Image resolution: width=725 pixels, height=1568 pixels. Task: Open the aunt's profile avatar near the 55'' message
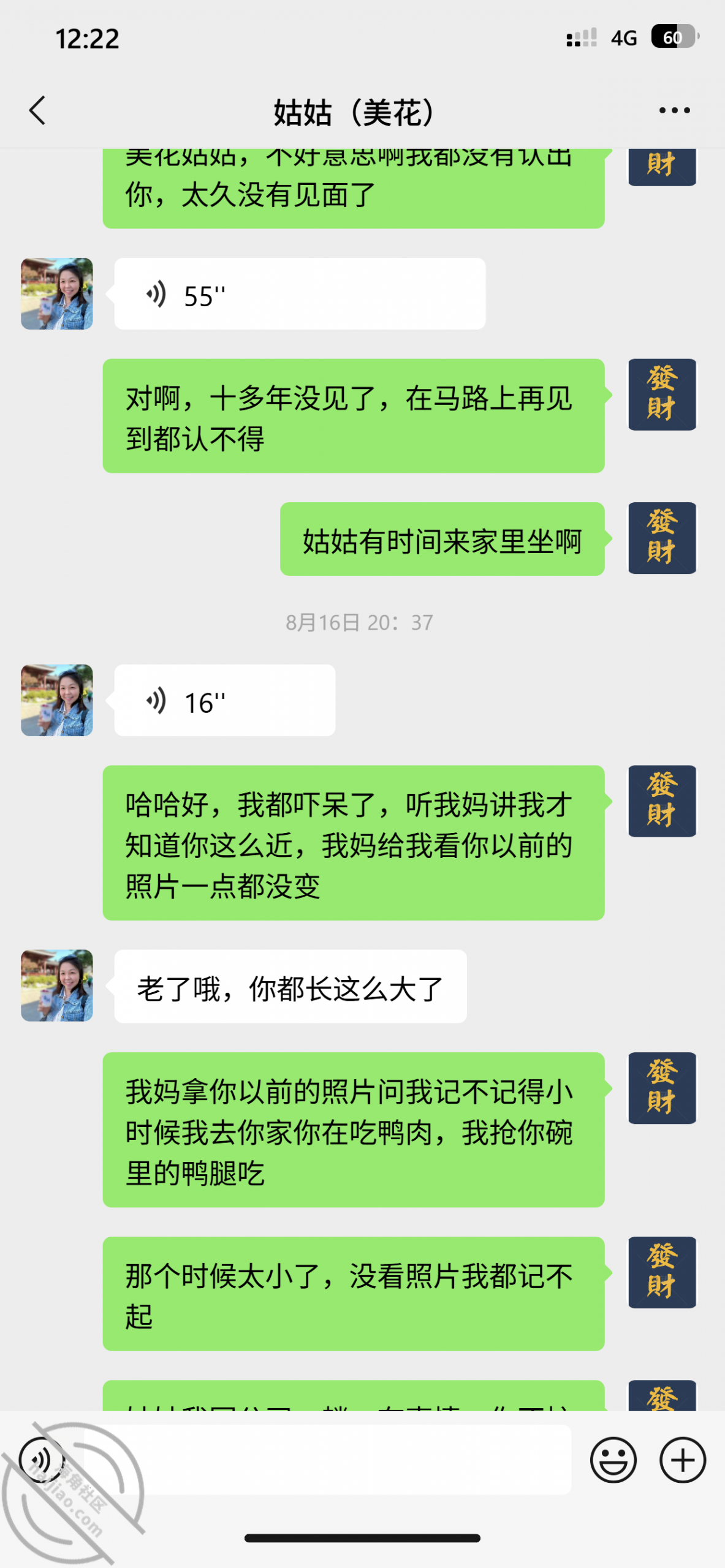(x=57, y=293)
